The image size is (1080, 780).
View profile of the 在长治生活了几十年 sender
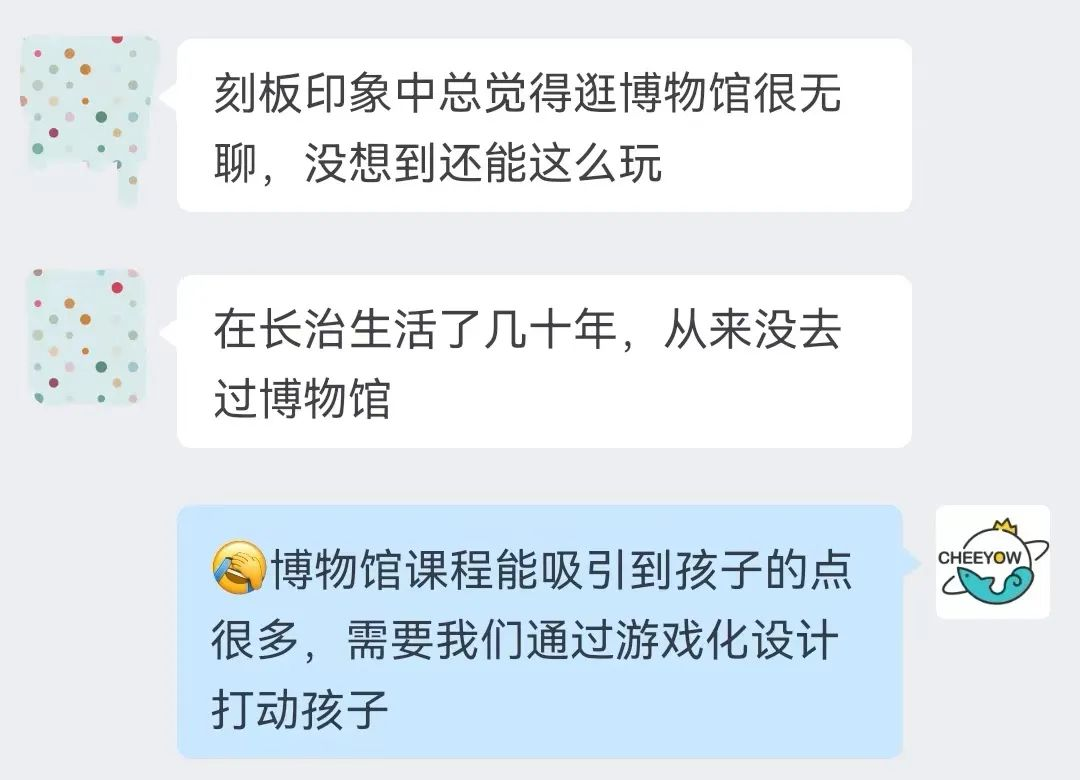(x=87, y=336)
